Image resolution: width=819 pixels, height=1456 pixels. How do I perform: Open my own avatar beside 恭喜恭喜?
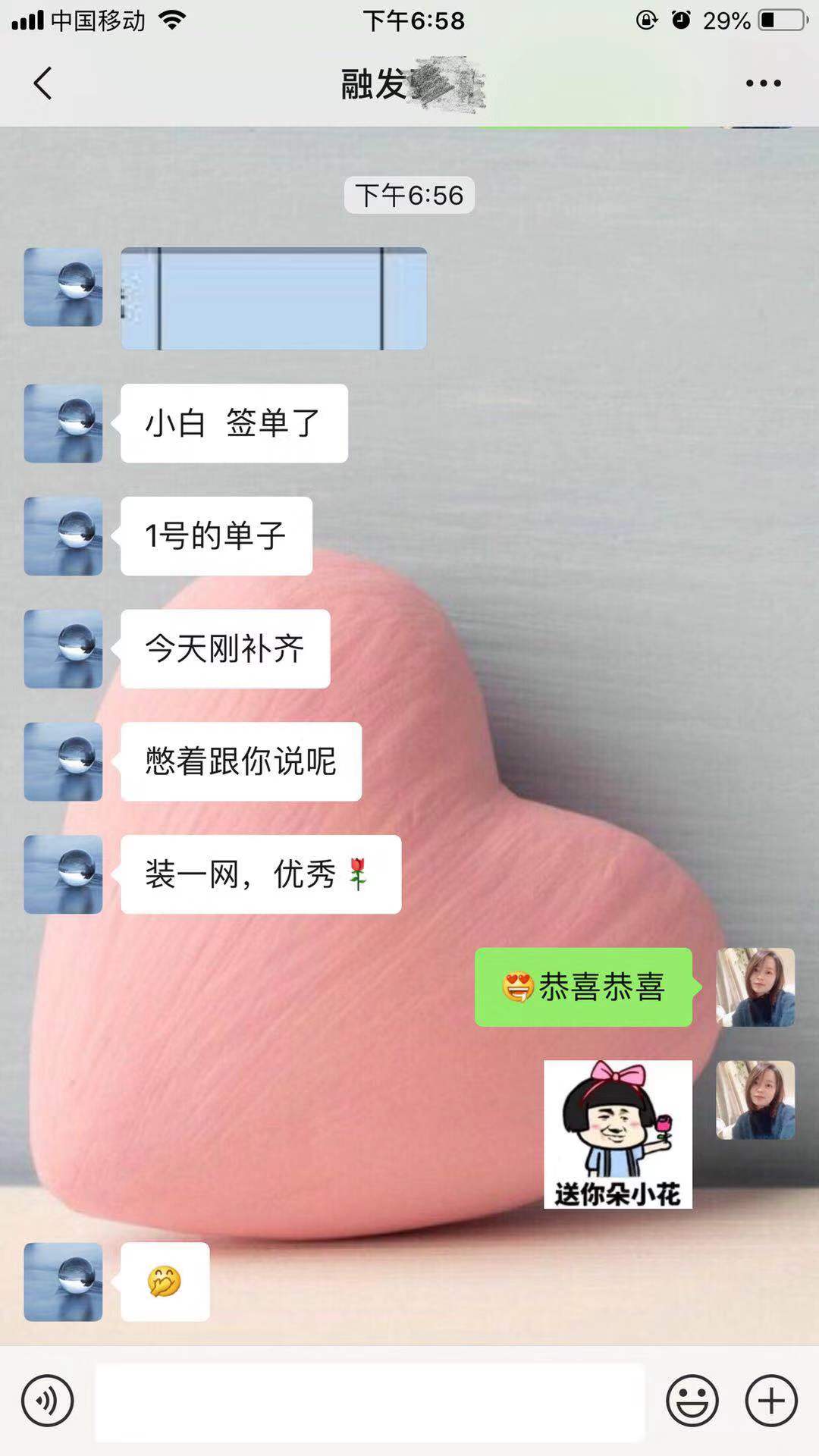755,987
